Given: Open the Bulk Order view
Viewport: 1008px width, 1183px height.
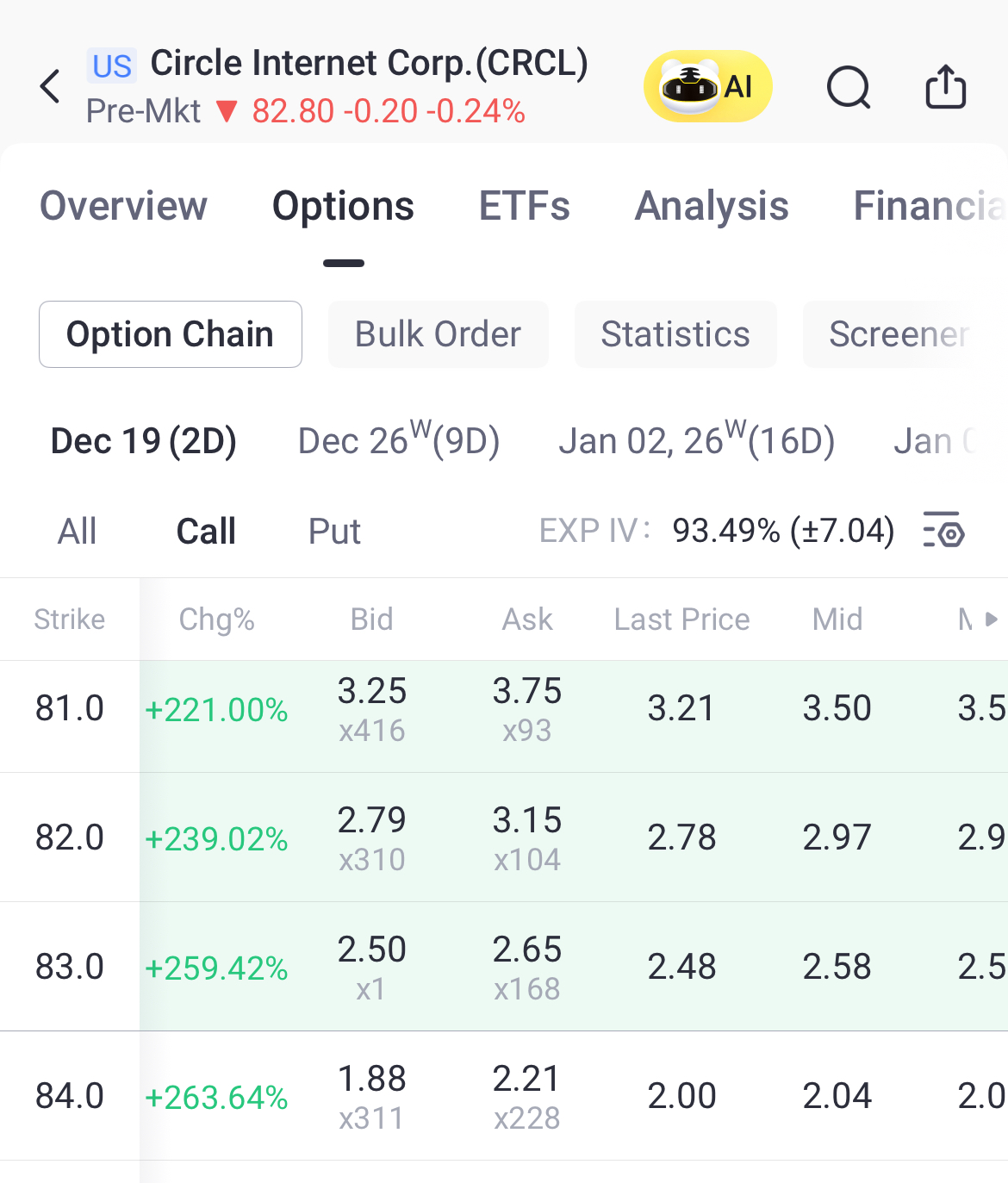Looking at the screenshot, I should [438, 334].
